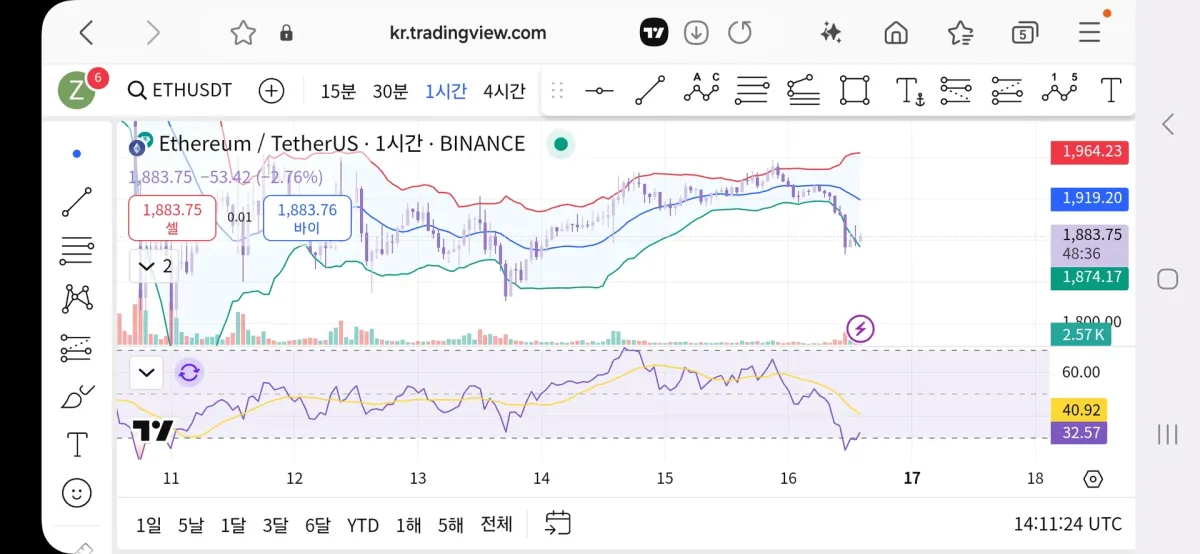Switch to the 15분 interval
Screen dimensions: 1200x554
(338, 91)
